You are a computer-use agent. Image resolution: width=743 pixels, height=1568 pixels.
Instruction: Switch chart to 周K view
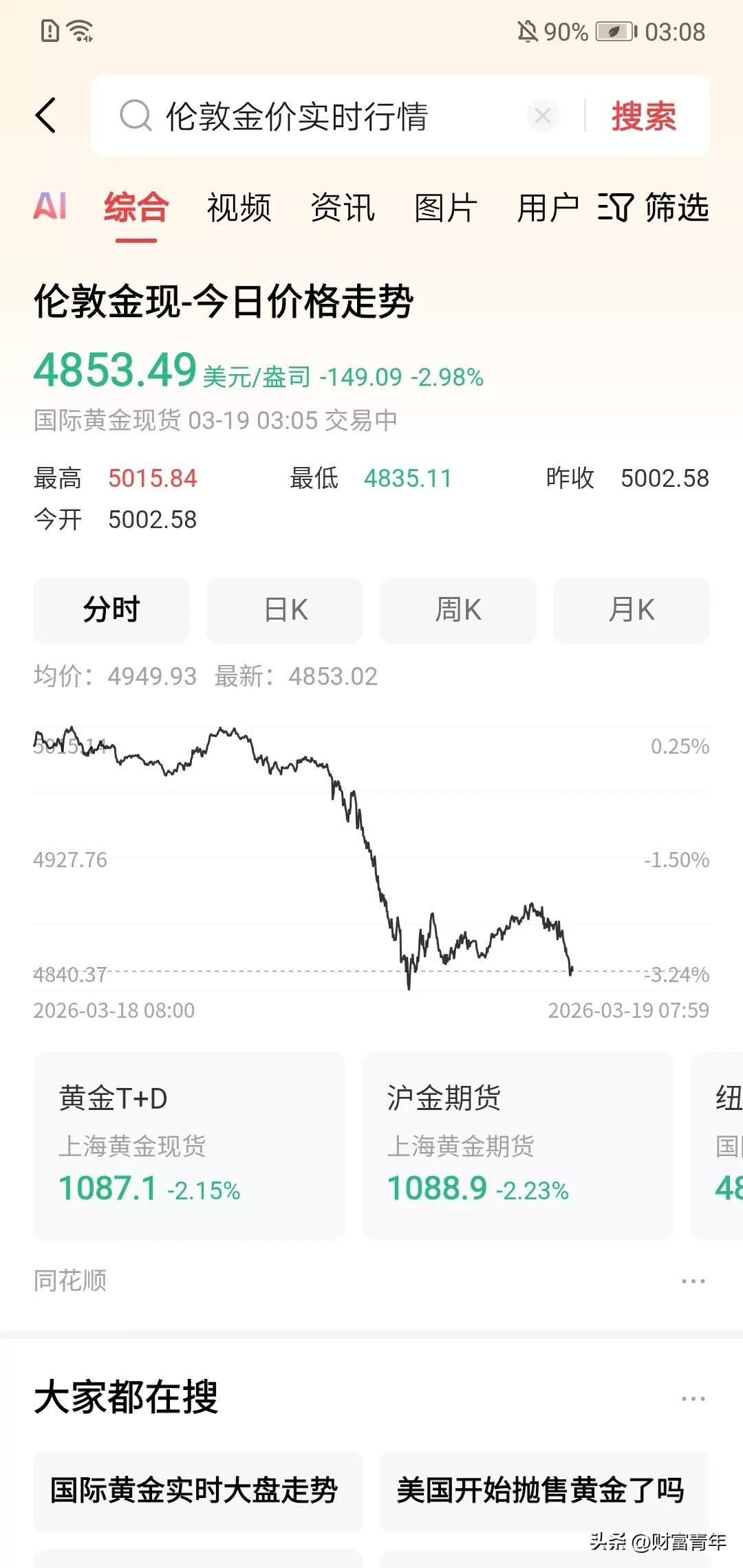click(x=457, y=609)
